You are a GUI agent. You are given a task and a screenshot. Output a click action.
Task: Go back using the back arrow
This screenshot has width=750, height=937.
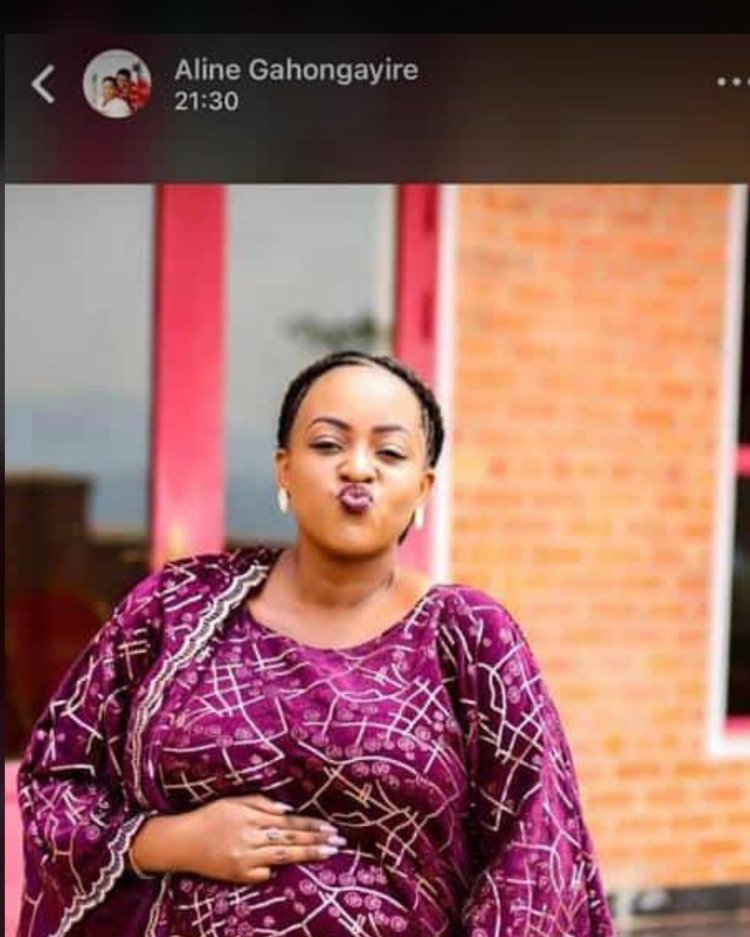[43, 84]
